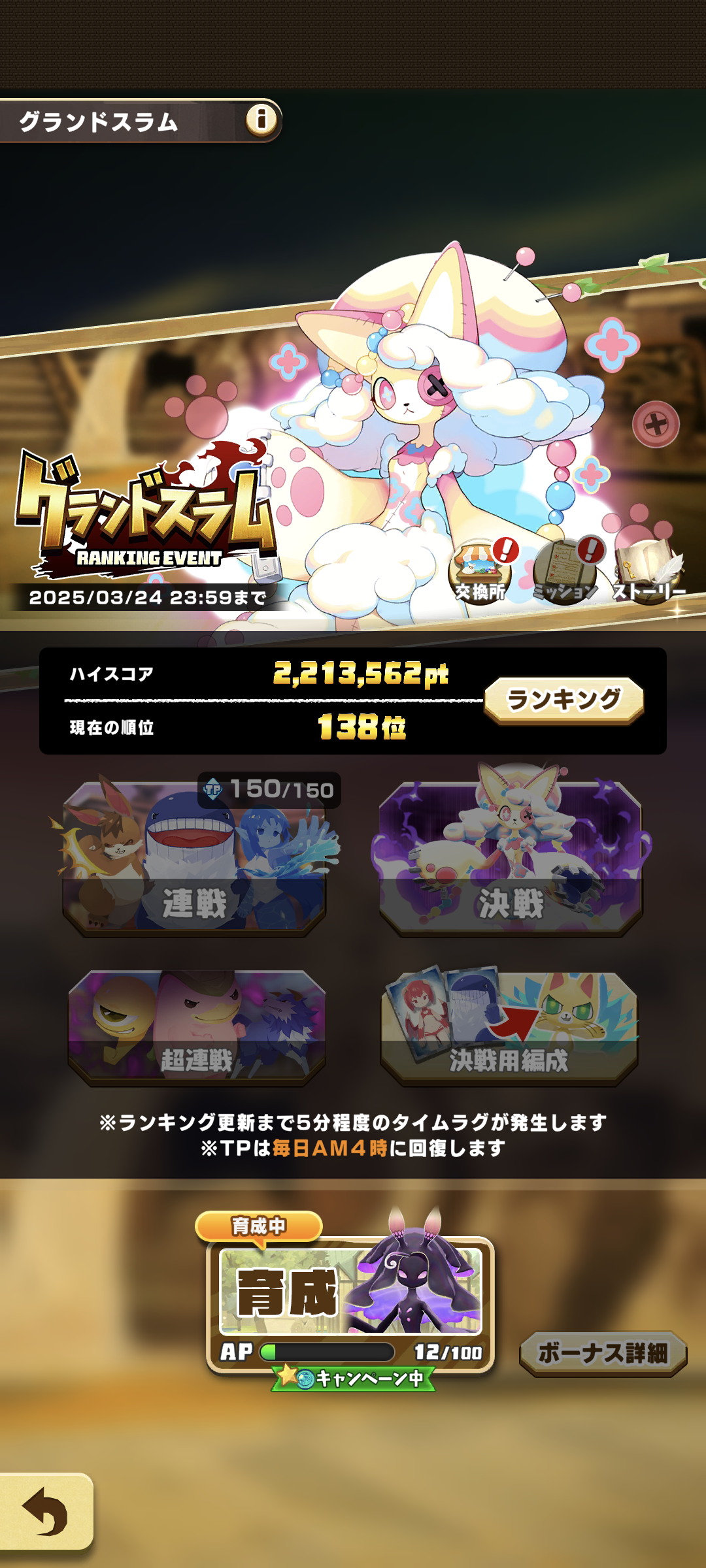Enter the 決戦 decisive battle
Screen dimensions: 706x1568
click(x=511, y=859)
